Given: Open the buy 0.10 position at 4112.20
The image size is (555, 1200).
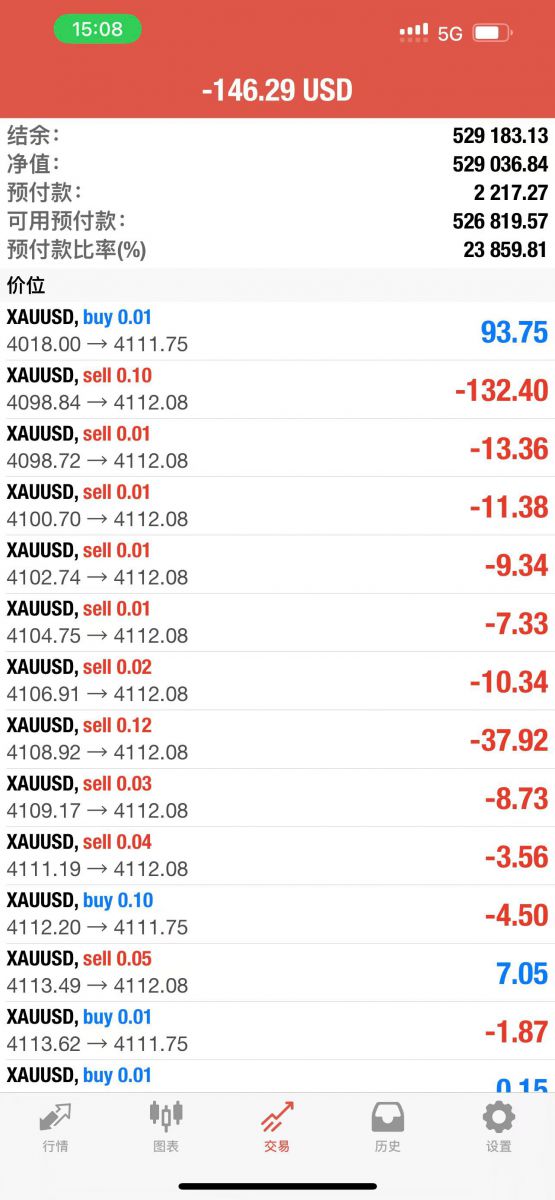Looking at the screenshot, I should (x=277, y=913).
